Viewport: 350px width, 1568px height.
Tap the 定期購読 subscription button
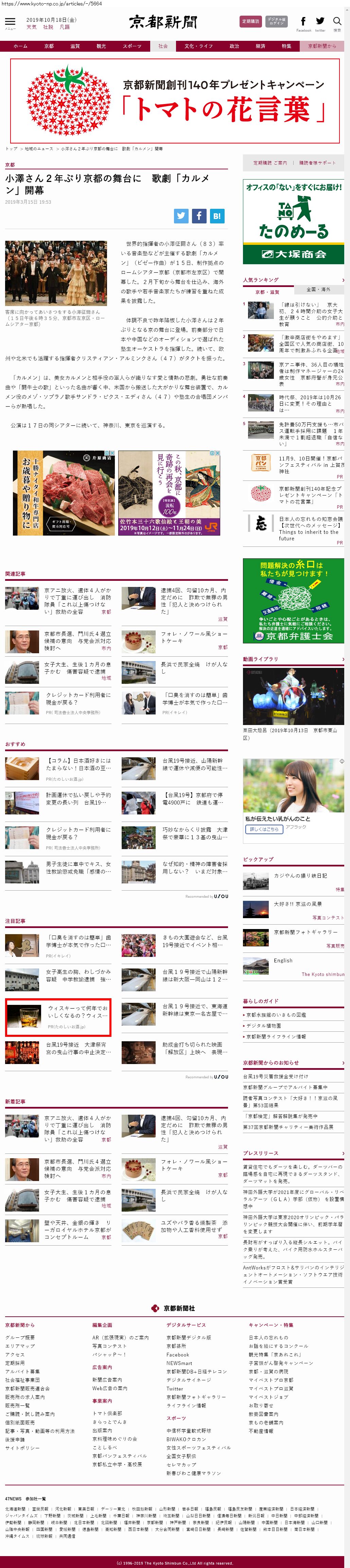point(250,21)
